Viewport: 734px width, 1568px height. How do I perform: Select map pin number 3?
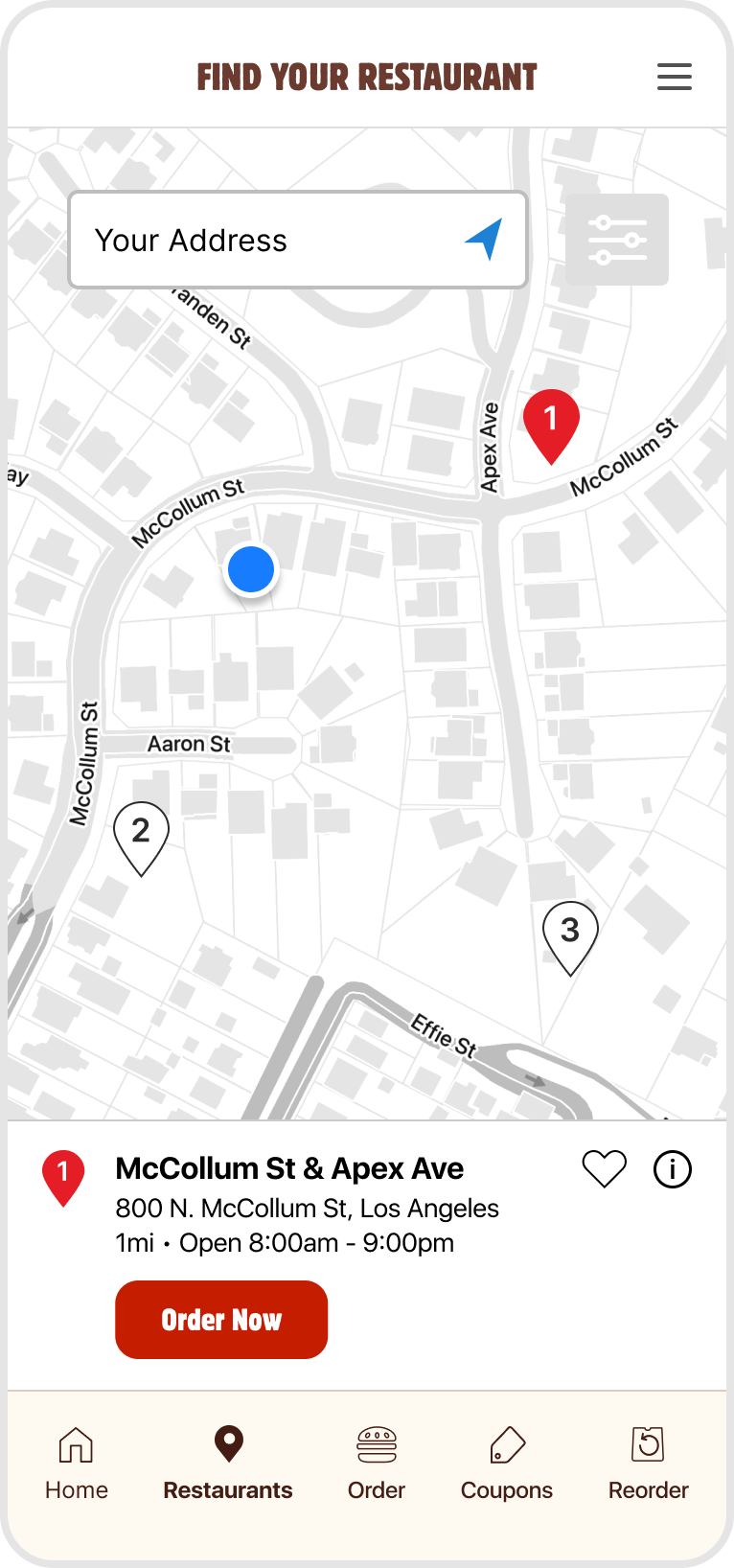(x=570, y=932)
